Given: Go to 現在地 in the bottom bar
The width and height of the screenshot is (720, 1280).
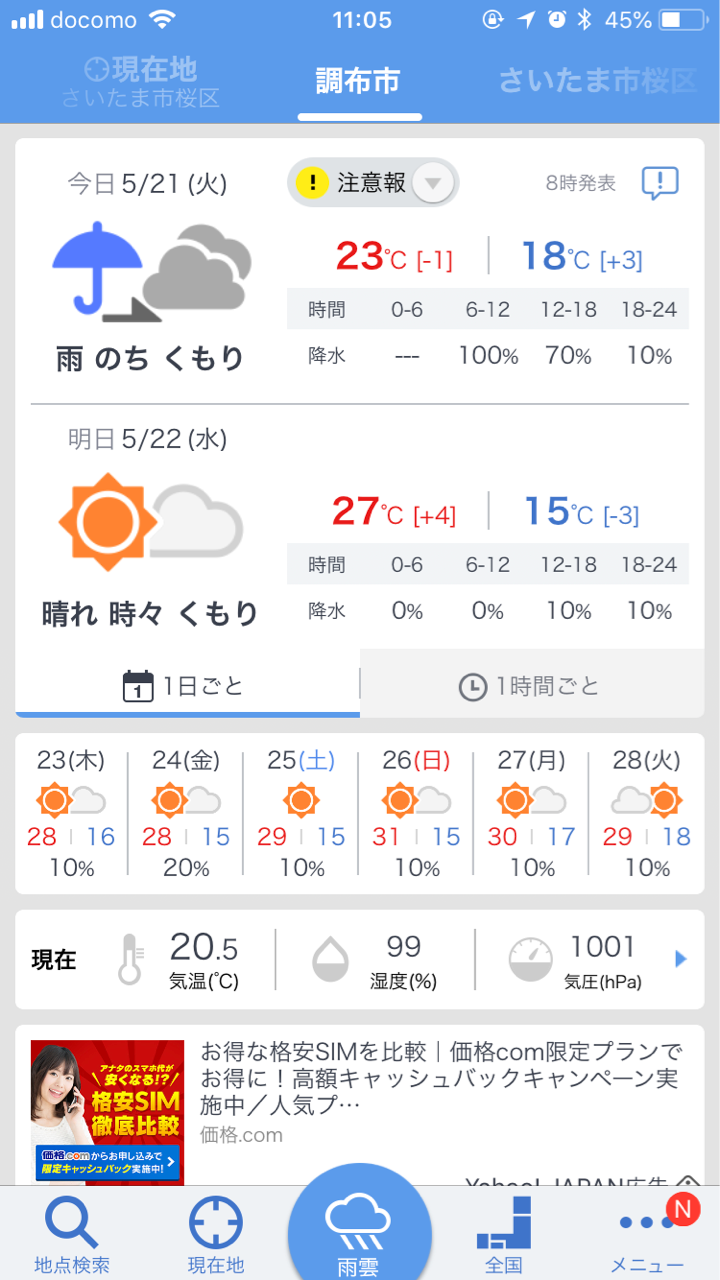Looking at the screenshot, I should (216, 1236).
